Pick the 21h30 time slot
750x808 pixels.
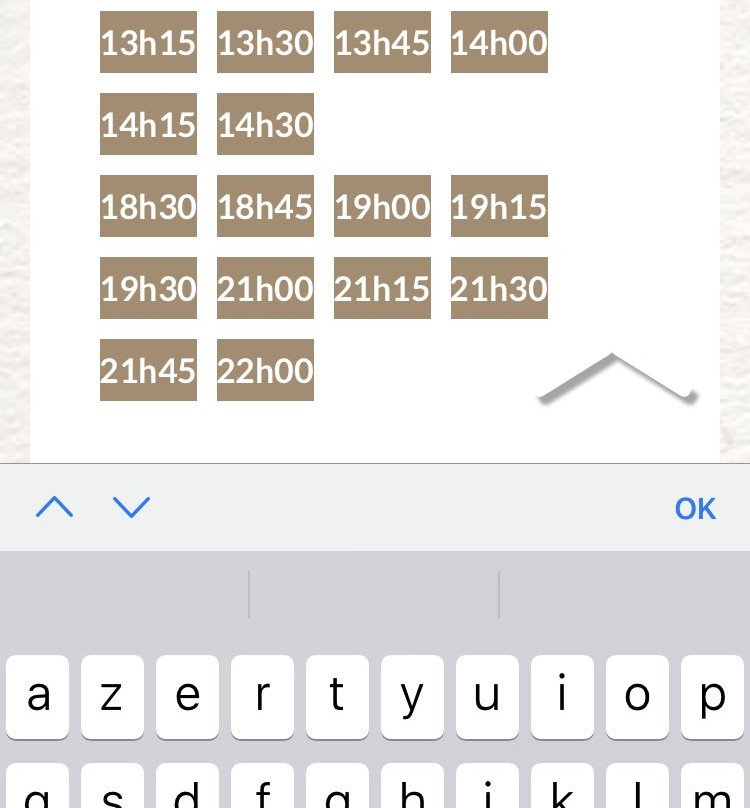click(499, 288)
